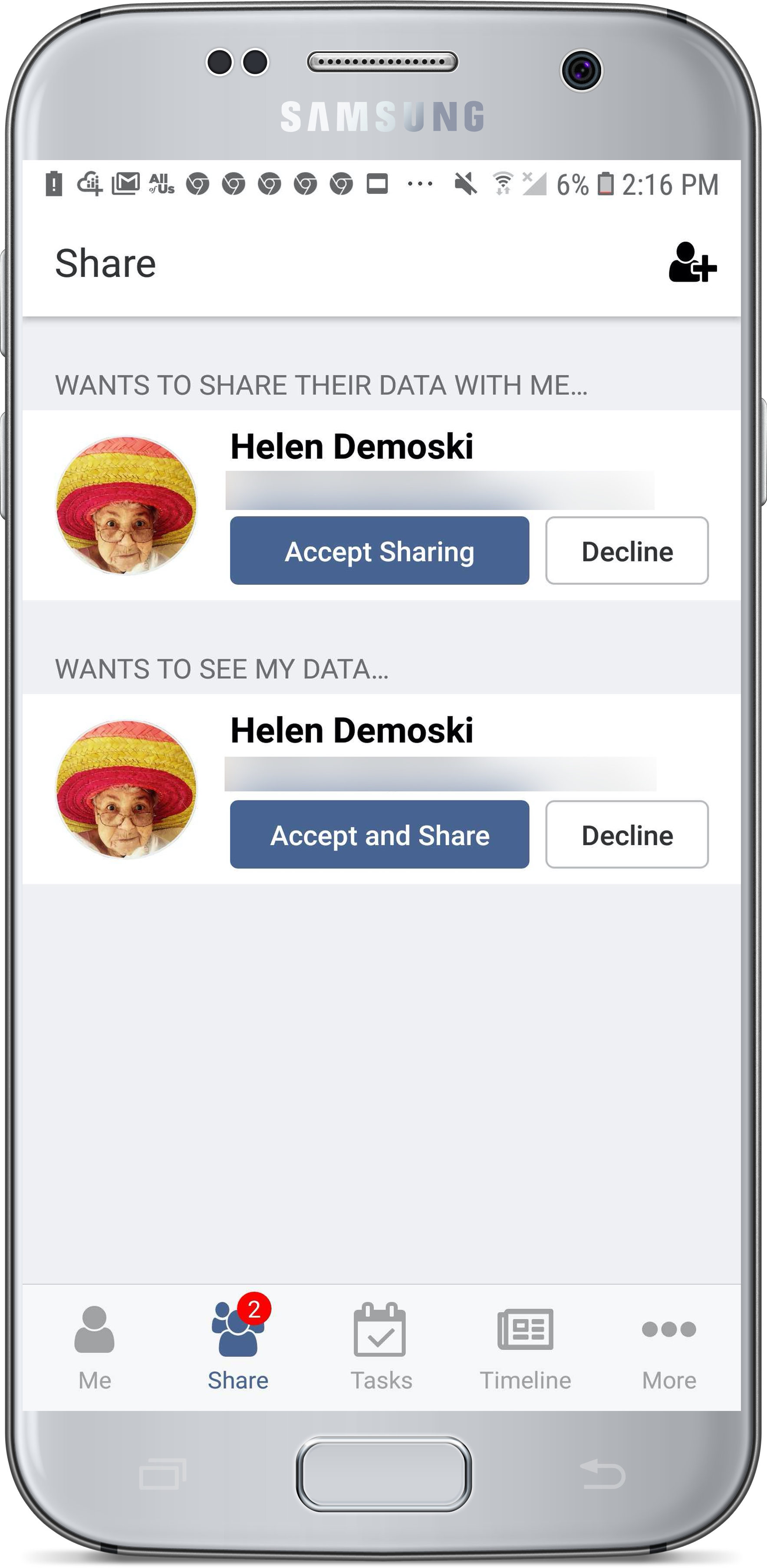Image resolution: width=767 pixels, height=1568 pixels.
Task: Tap the phone's back key
Action: point(602,1474)
